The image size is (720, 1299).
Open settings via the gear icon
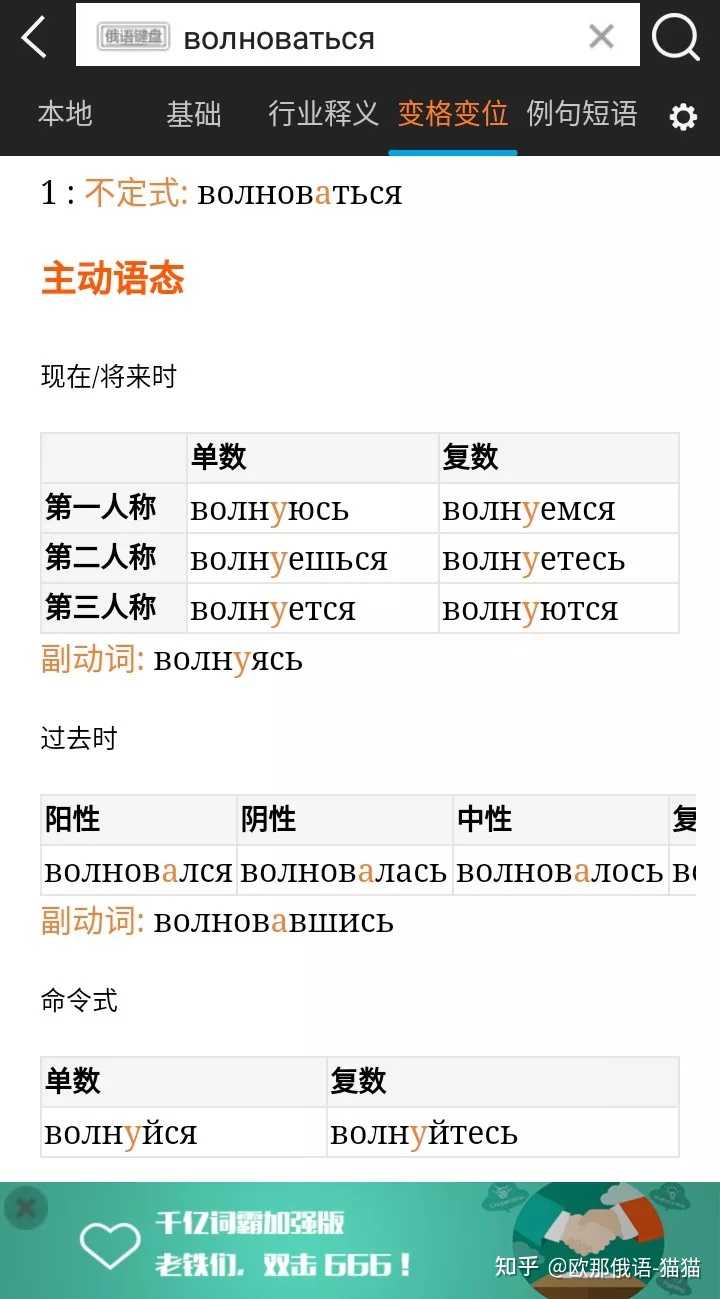click(683, 117)
